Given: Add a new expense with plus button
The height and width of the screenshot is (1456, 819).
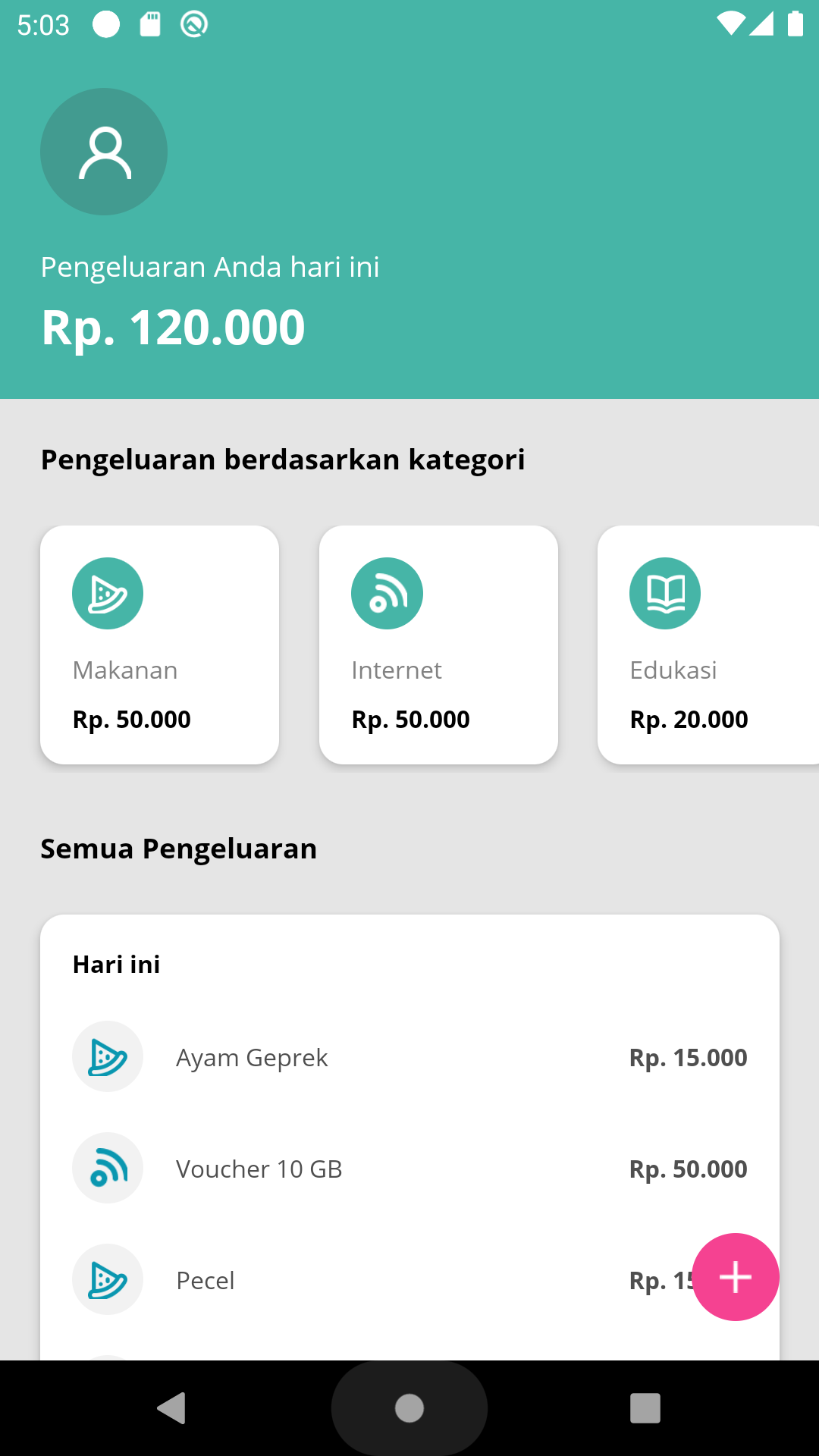Looking at the screenshot, I should click(x=735, y=1277).
